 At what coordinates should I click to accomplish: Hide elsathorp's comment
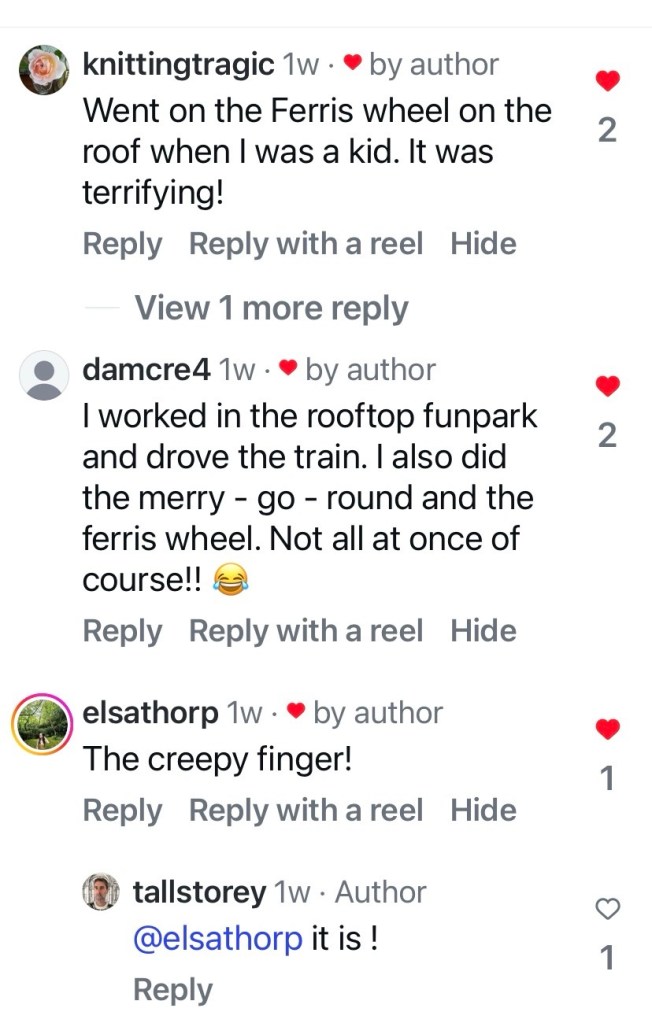483,810
